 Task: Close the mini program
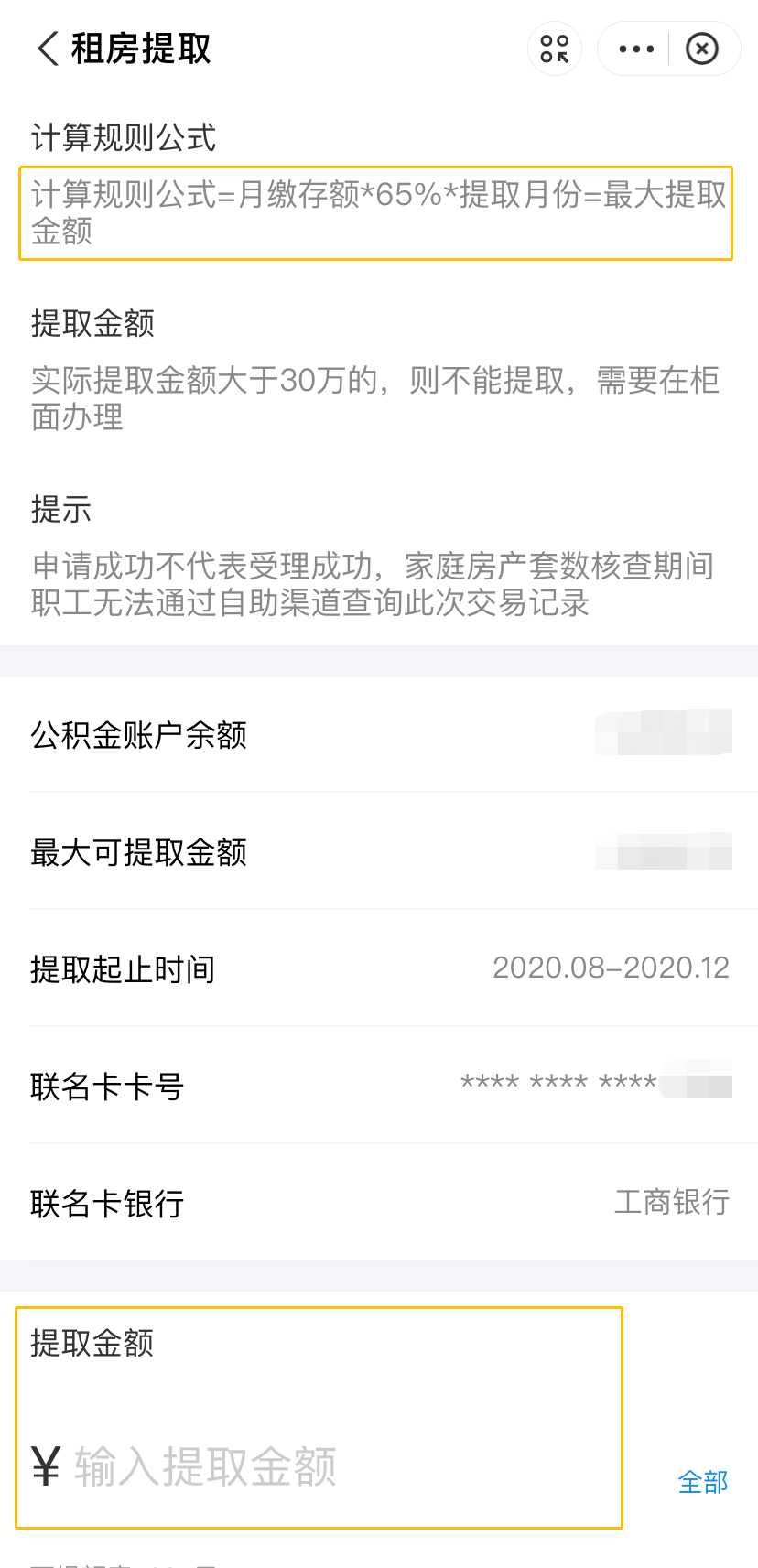[x=702, y=49]
